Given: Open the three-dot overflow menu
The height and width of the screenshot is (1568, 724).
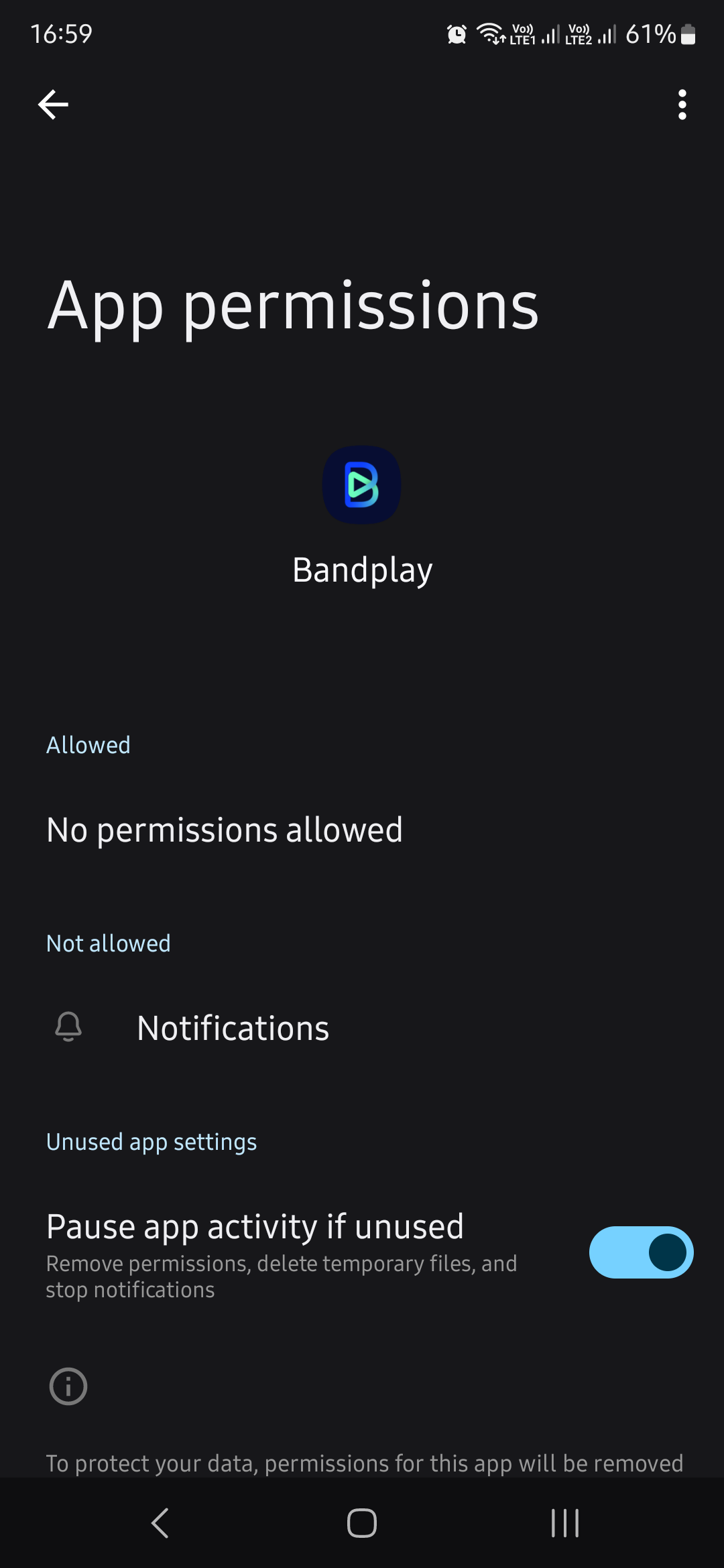Looking at the screenshot, I should click(682, 105).
